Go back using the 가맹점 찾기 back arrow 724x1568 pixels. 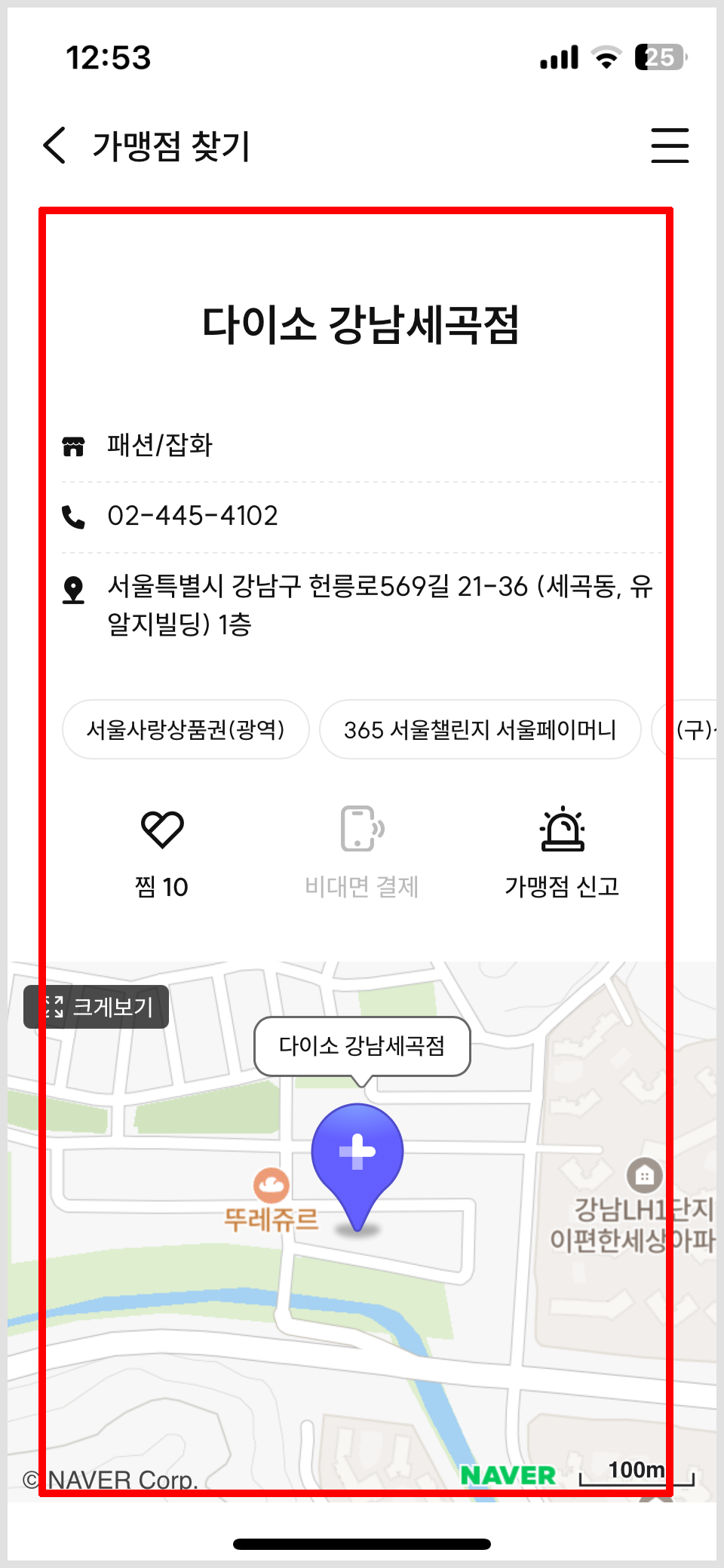coord(53,145)
